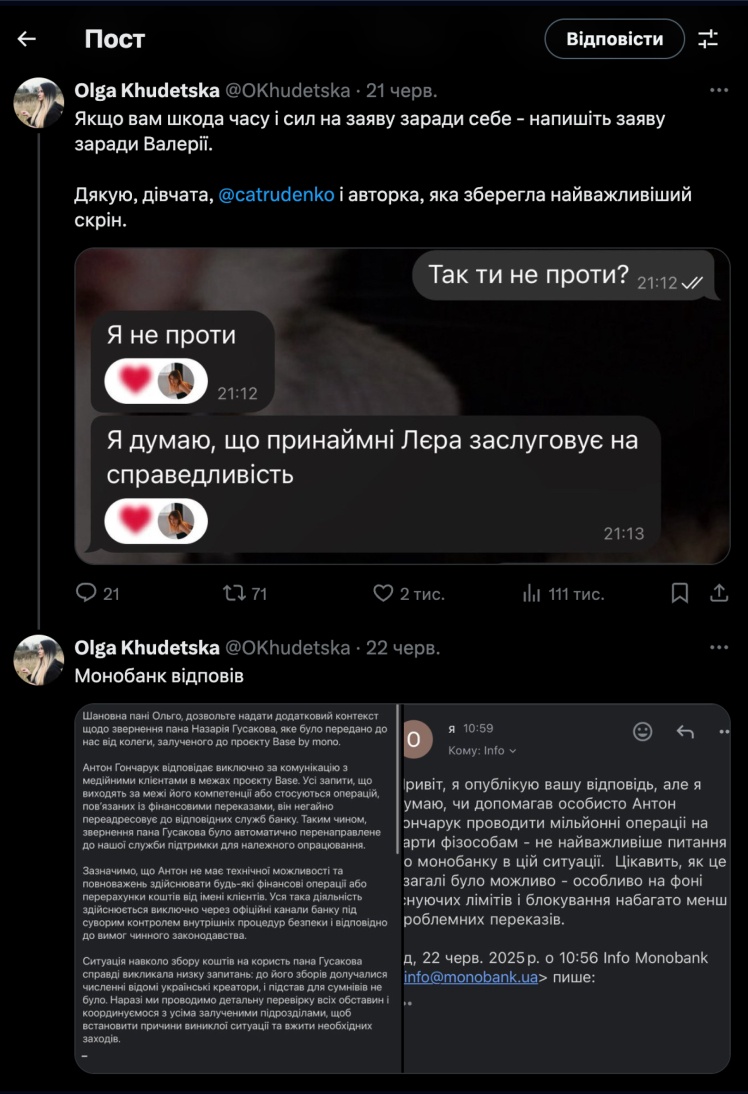Like the post with 2 тис. likes
This screenshot has height=1094, width=748.
pyautogui.click(x=408, y=593)
